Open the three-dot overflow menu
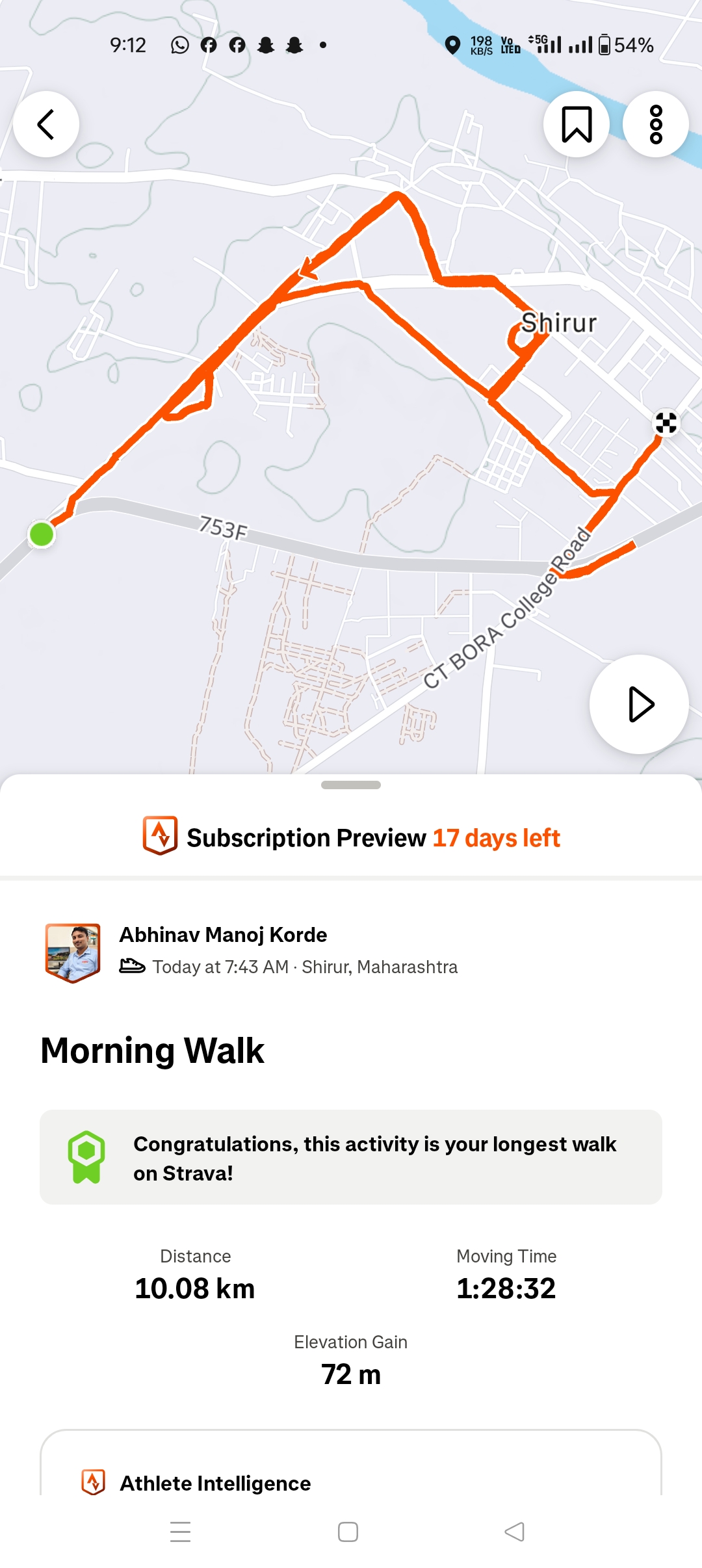 (x=656, y=124)
